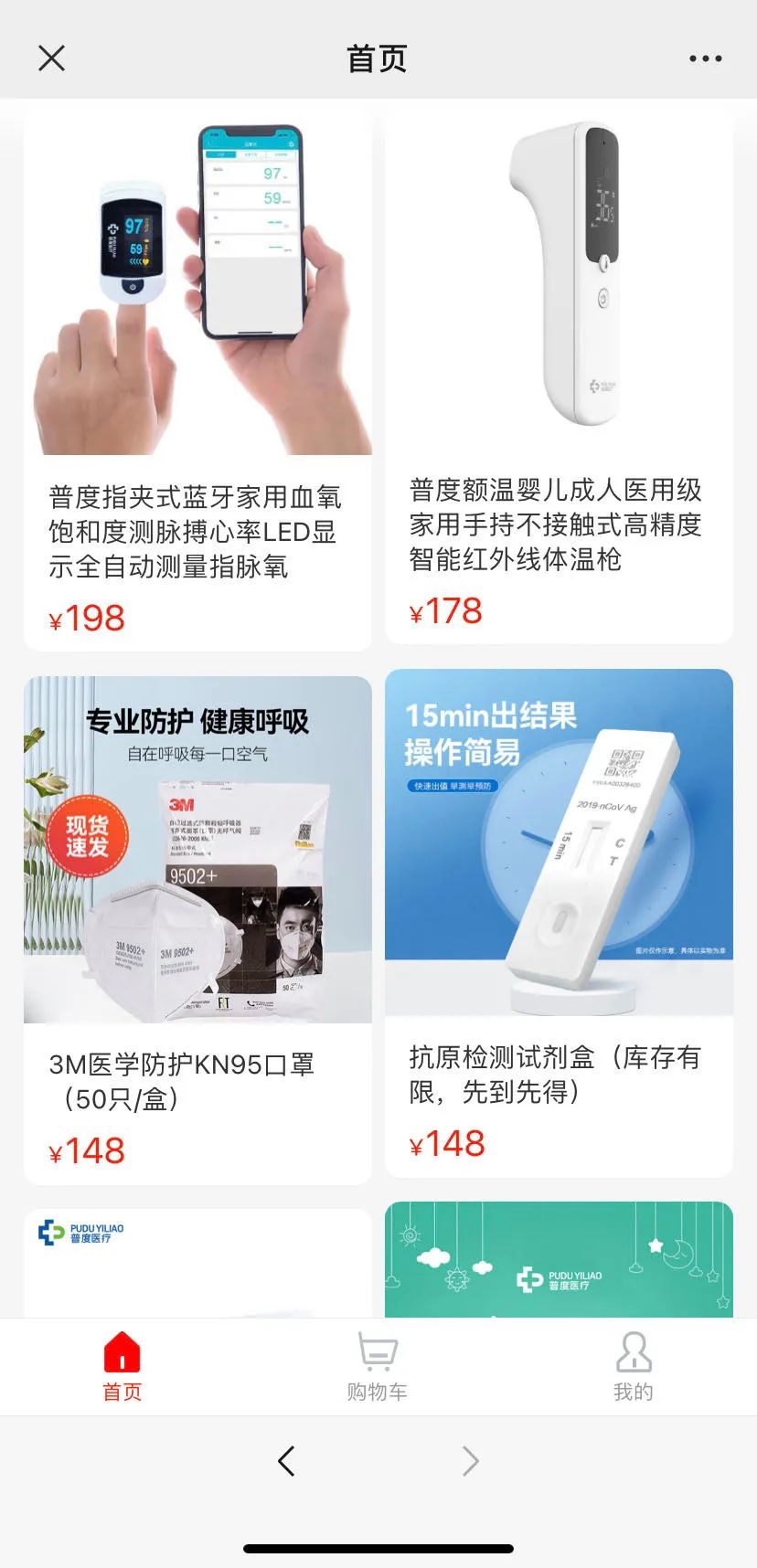Select the 首页 tab
757x1568 pixels.
123,1366
